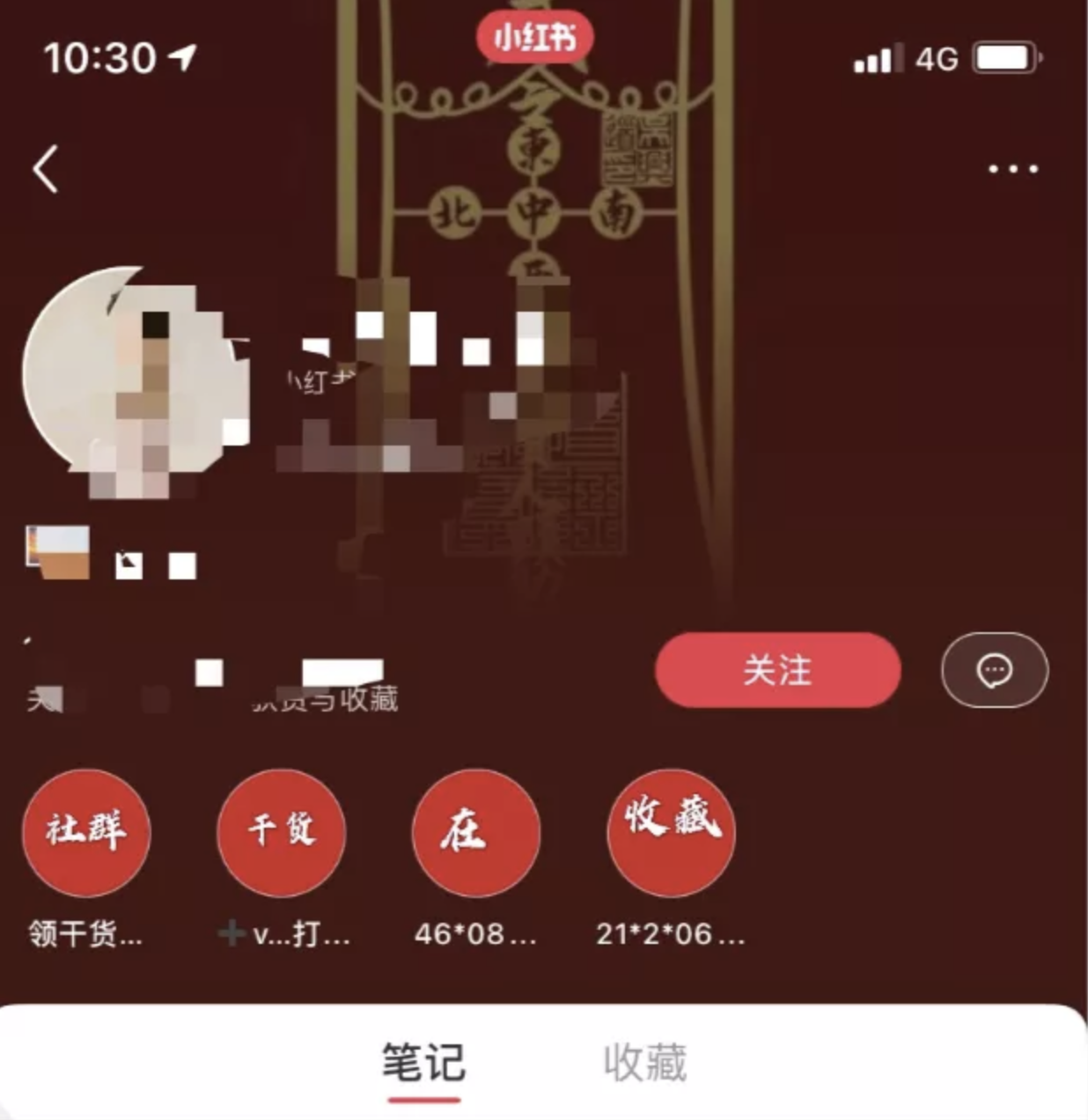Tap the 小红书 badge at the top
The height and width of the screenshot is (1120, 1088).
pos(533,38)
